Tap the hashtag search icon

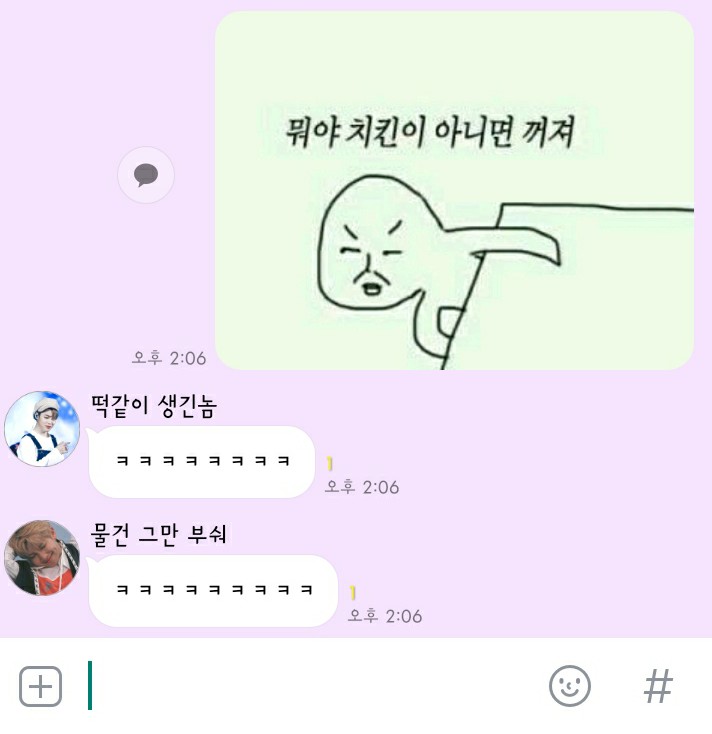click(x=657, y=686)
